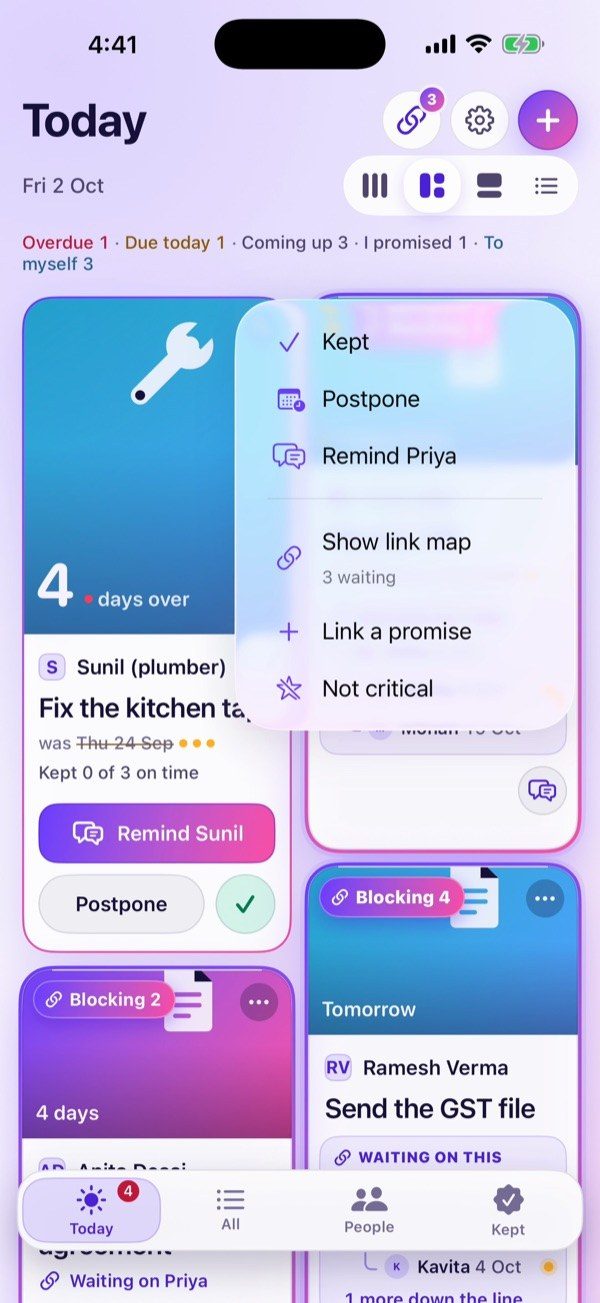600x1303 pixels.
Task: Mark as Not critical
Action: (406, 688)
